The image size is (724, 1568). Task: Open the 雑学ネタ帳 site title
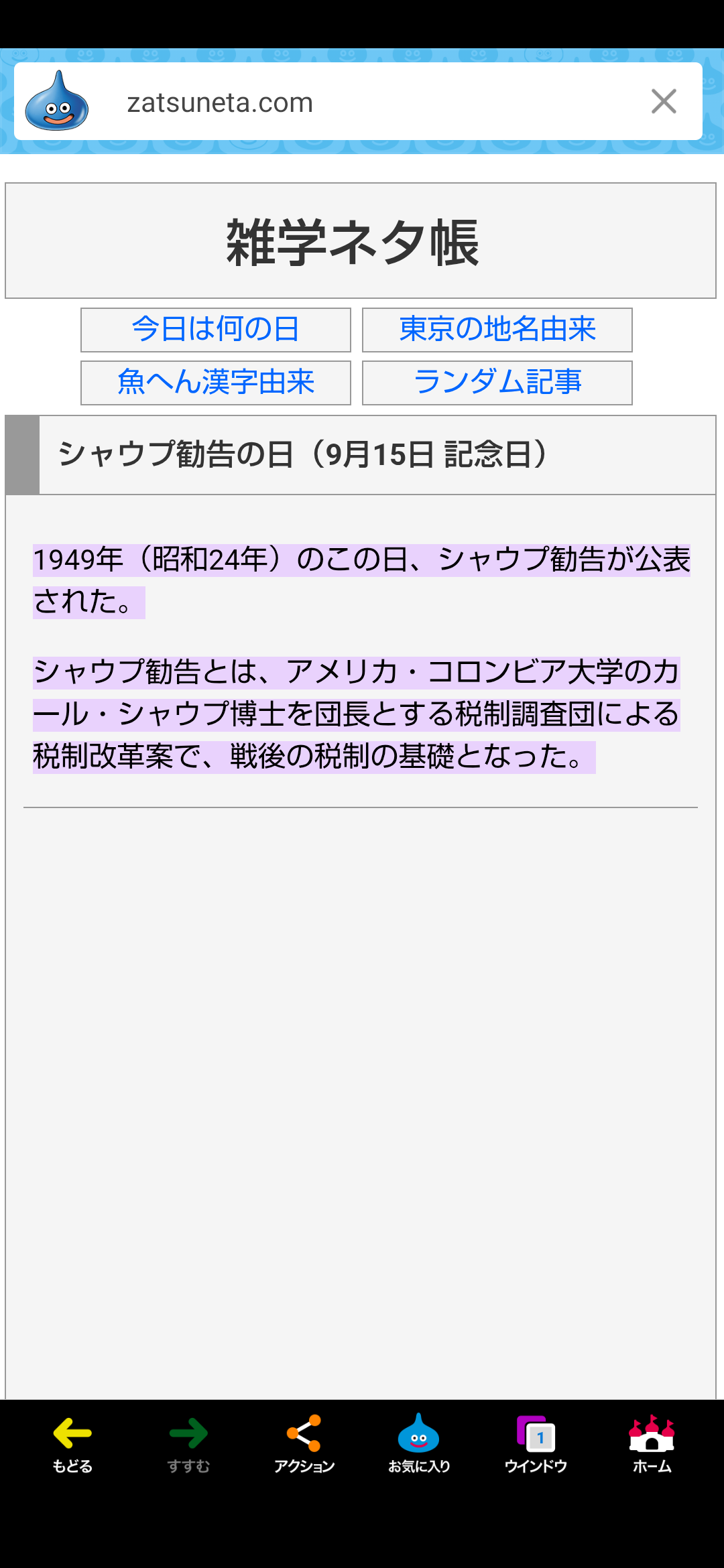[x=353, y=243]
